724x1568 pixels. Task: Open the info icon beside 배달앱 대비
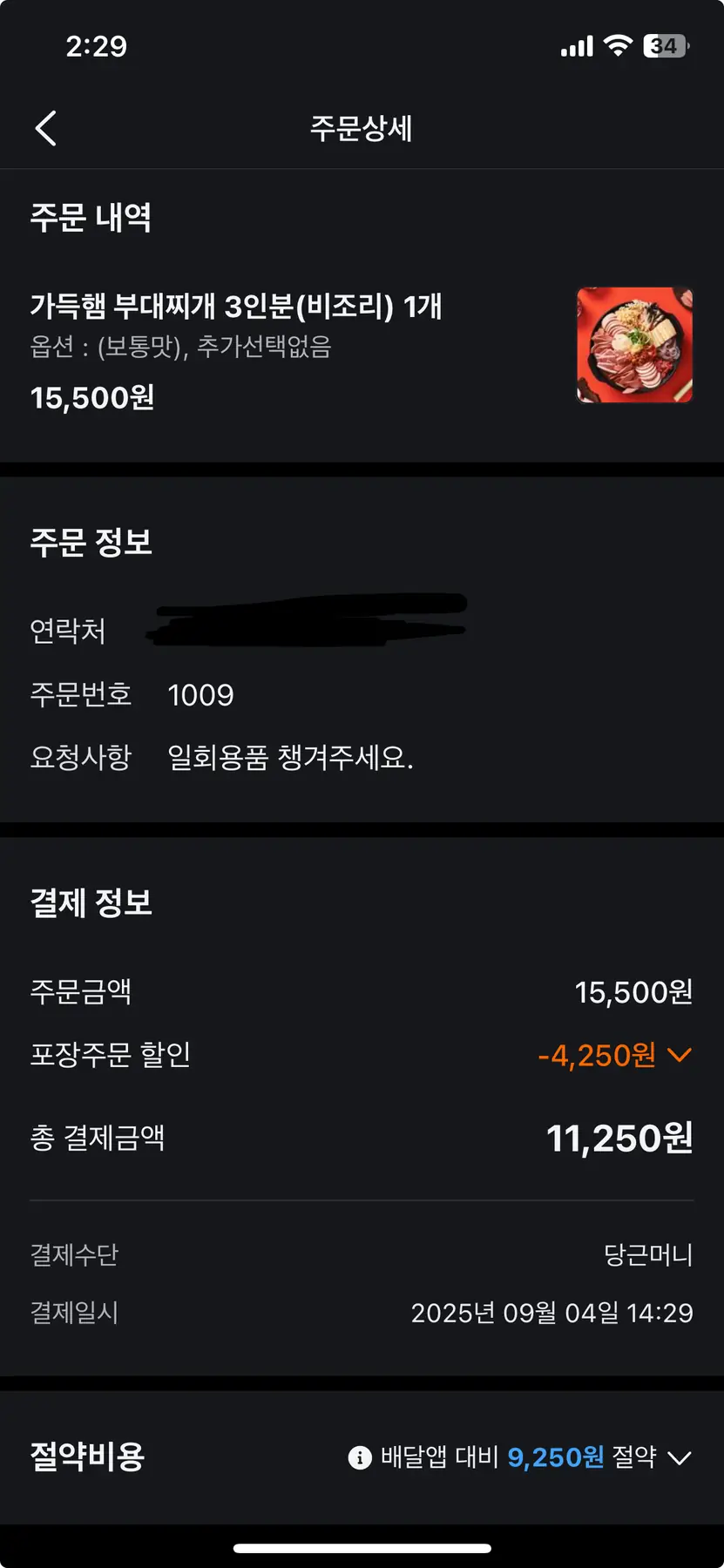[x=360, y=1457]
